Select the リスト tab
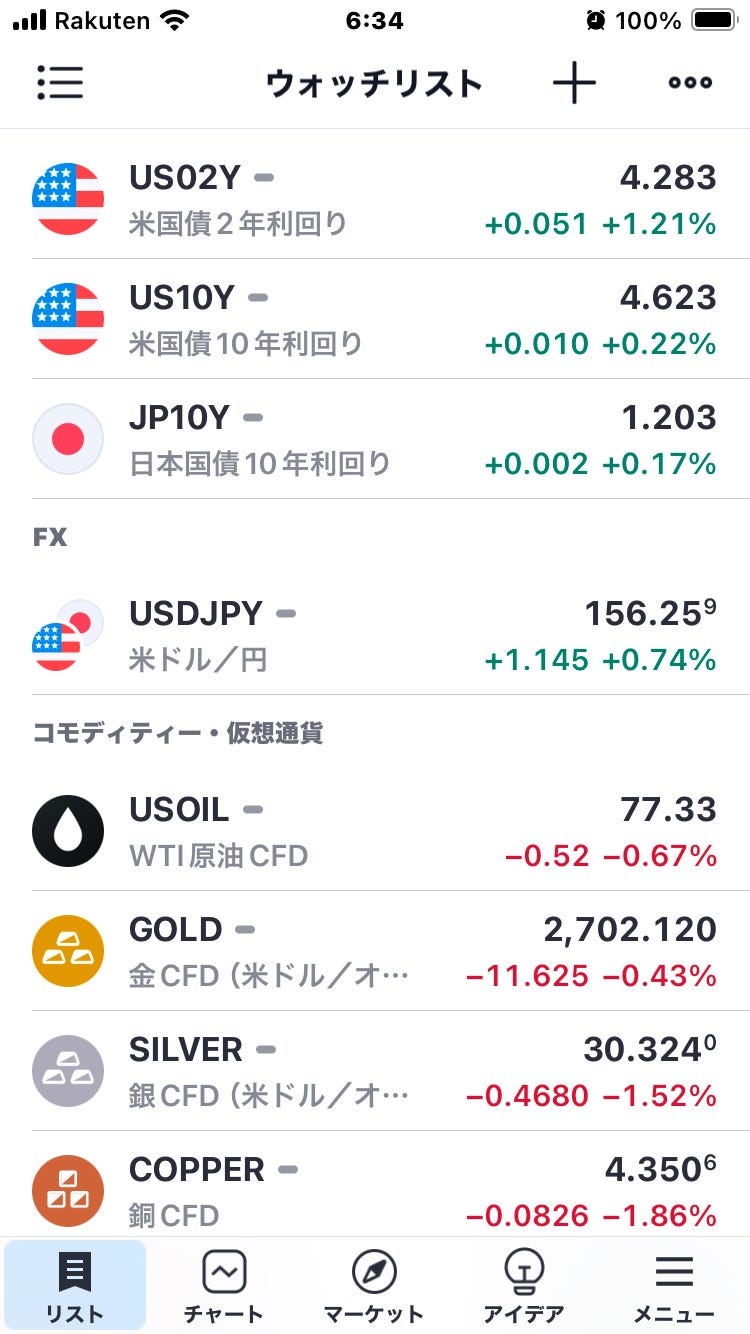The width and height of the screenshot is (750, 1334). pos(75,1286)
